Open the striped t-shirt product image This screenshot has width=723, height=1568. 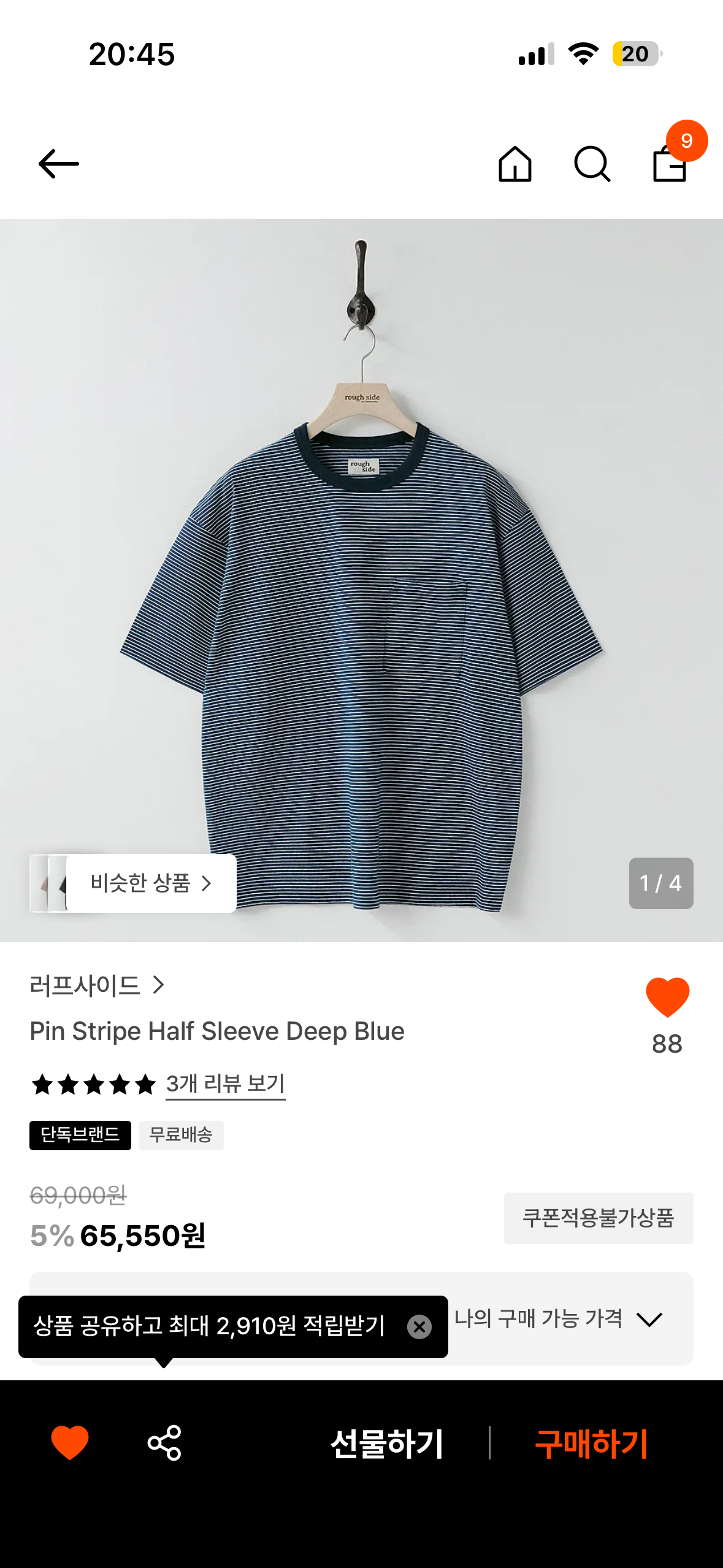[361, 580]
